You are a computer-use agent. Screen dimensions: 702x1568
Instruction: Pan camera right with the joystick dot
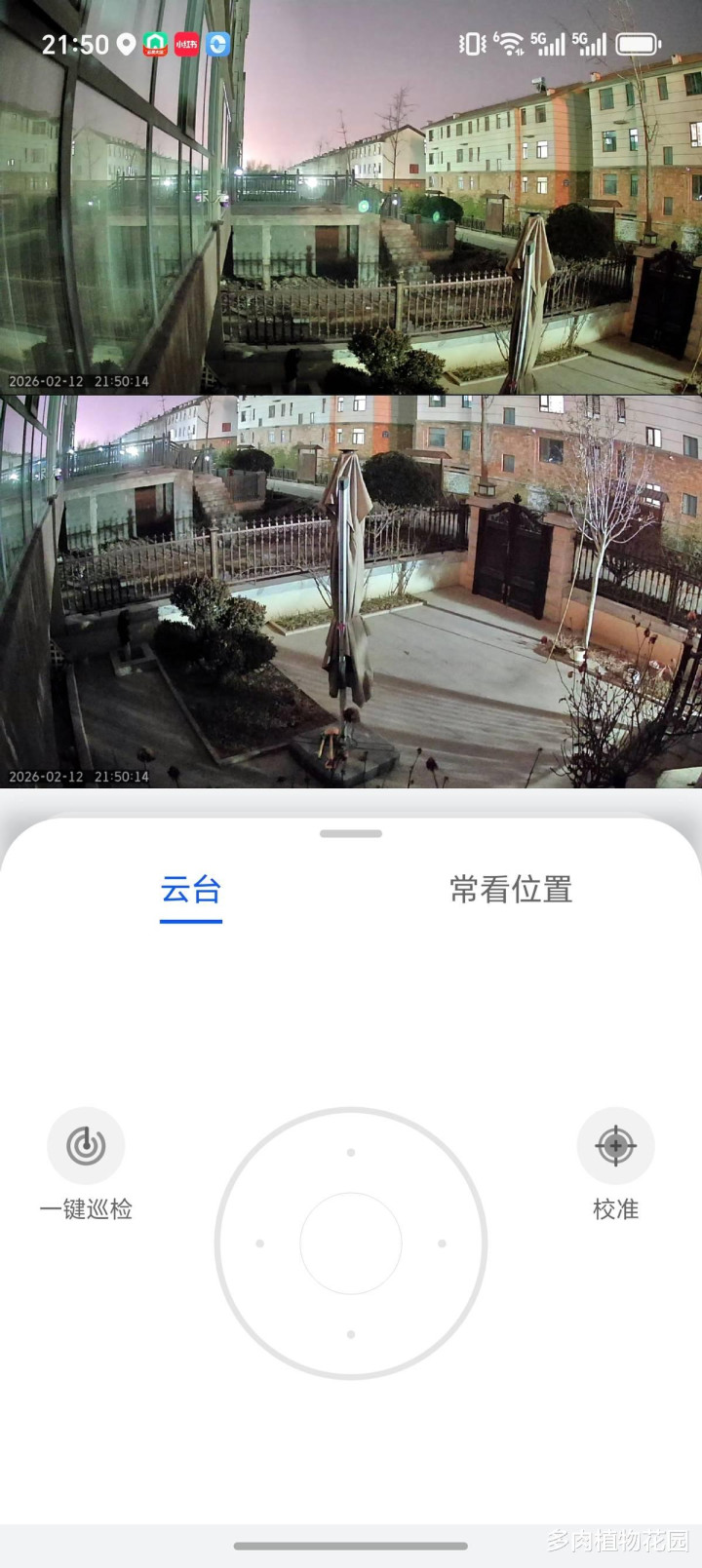point(442,1243)
